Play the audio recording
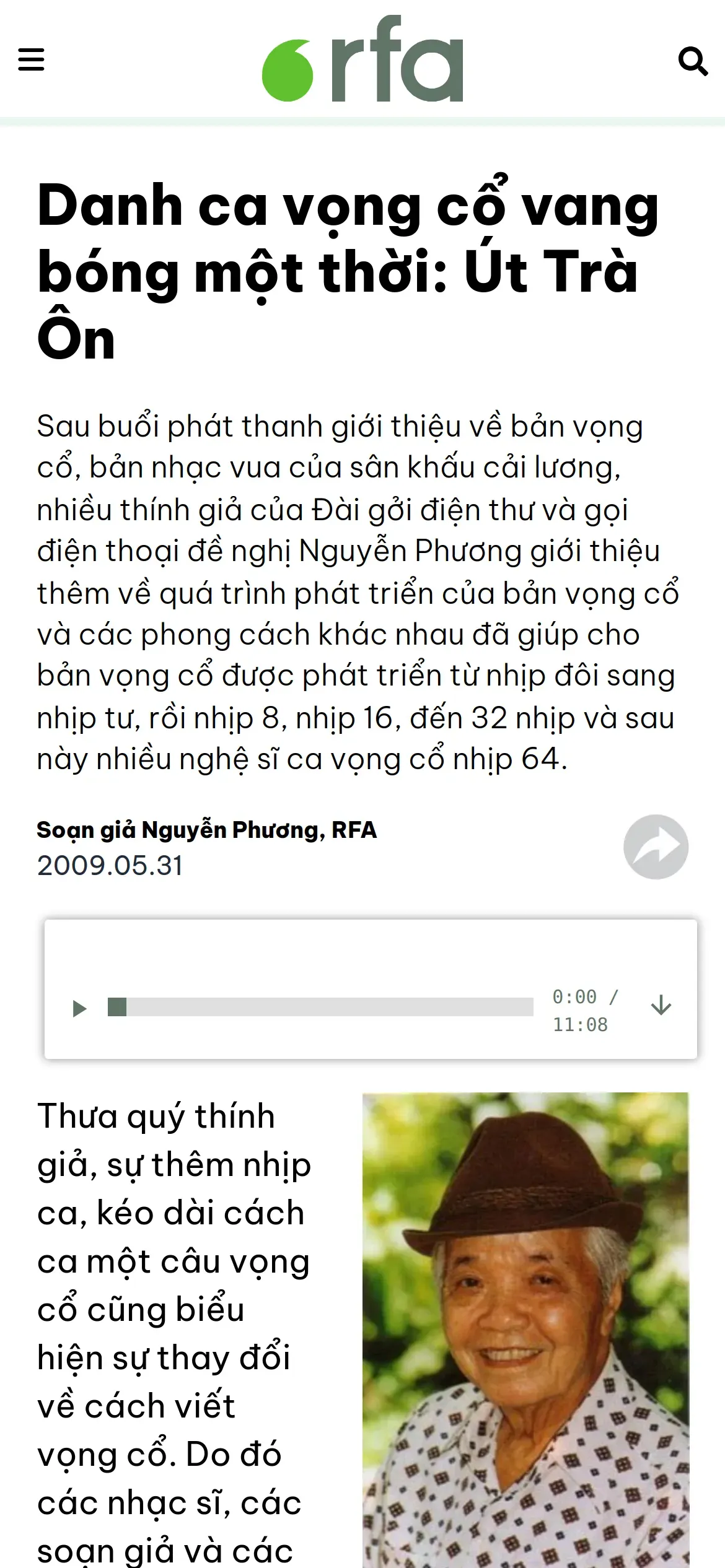 (79, 1009)
